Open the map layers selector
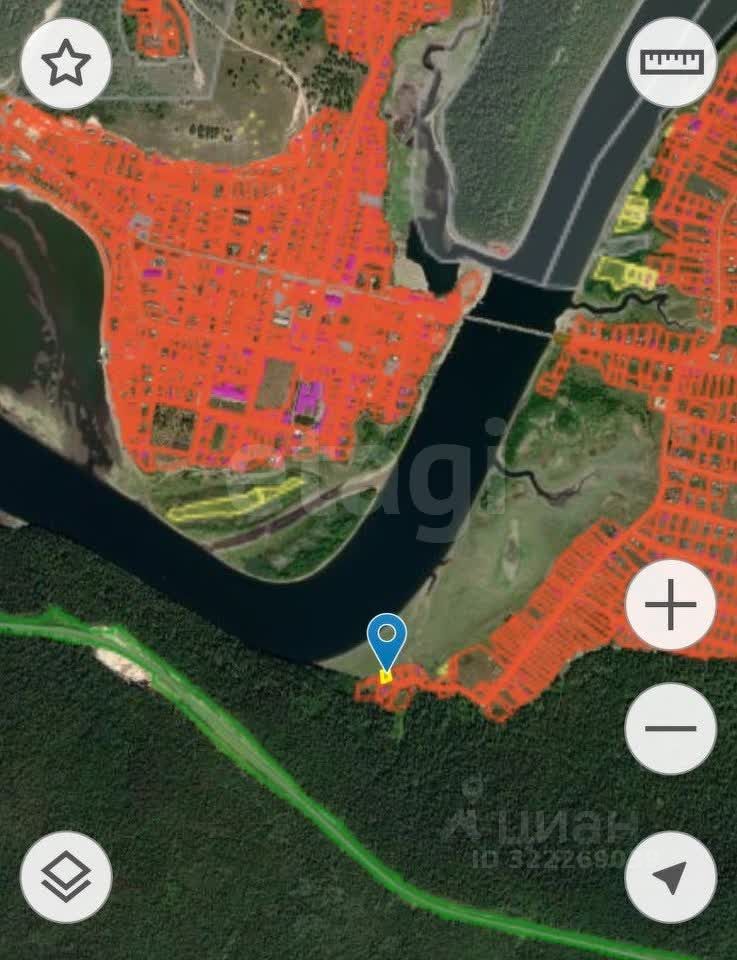Screen dimensions: 737x960 (66, 877)
